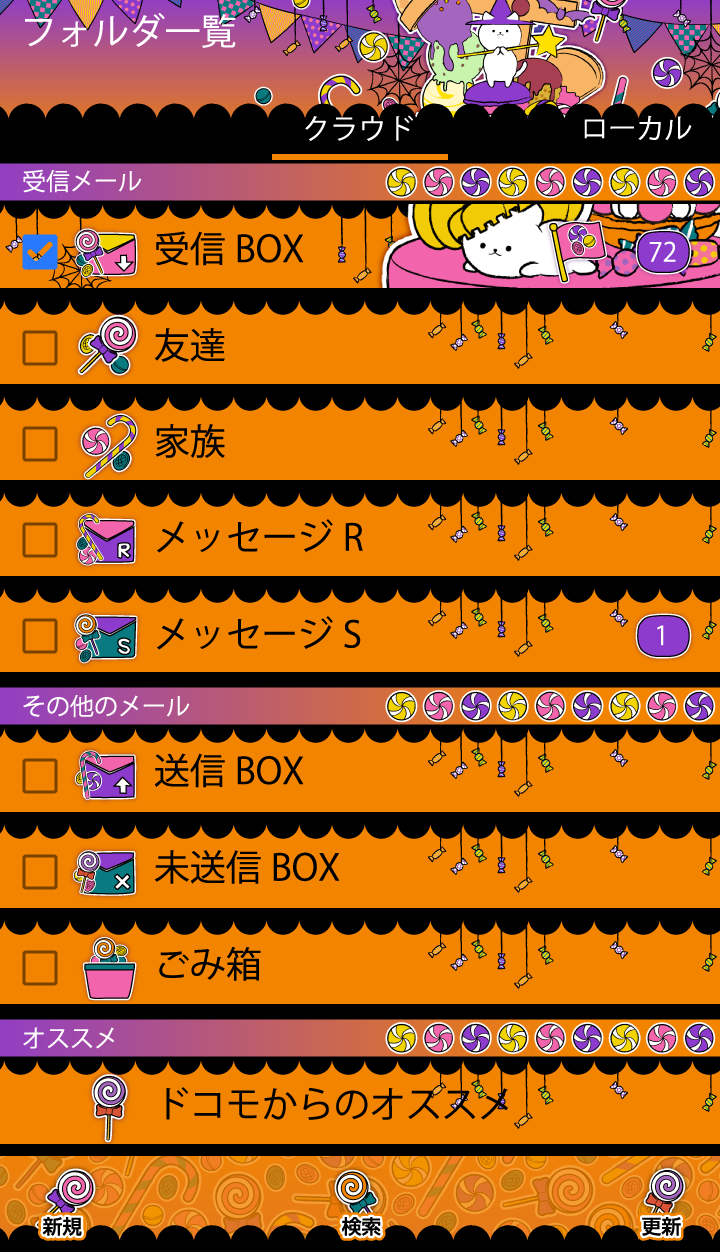Open the 家族 folder

tap(190, 442)
